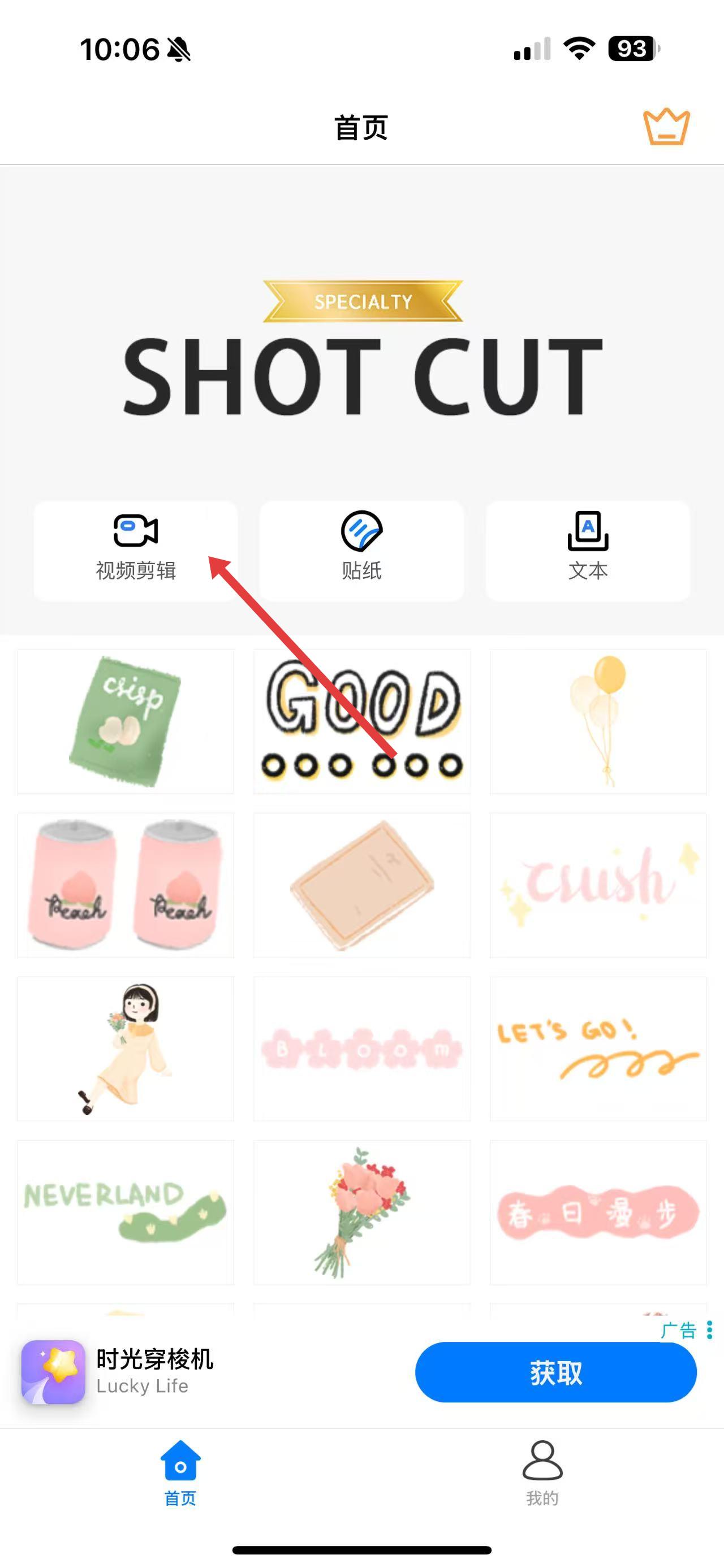Switch to the 我的 profile tab
The width and height of the screenshot is (724, 1568).
tap(542, 1473)
